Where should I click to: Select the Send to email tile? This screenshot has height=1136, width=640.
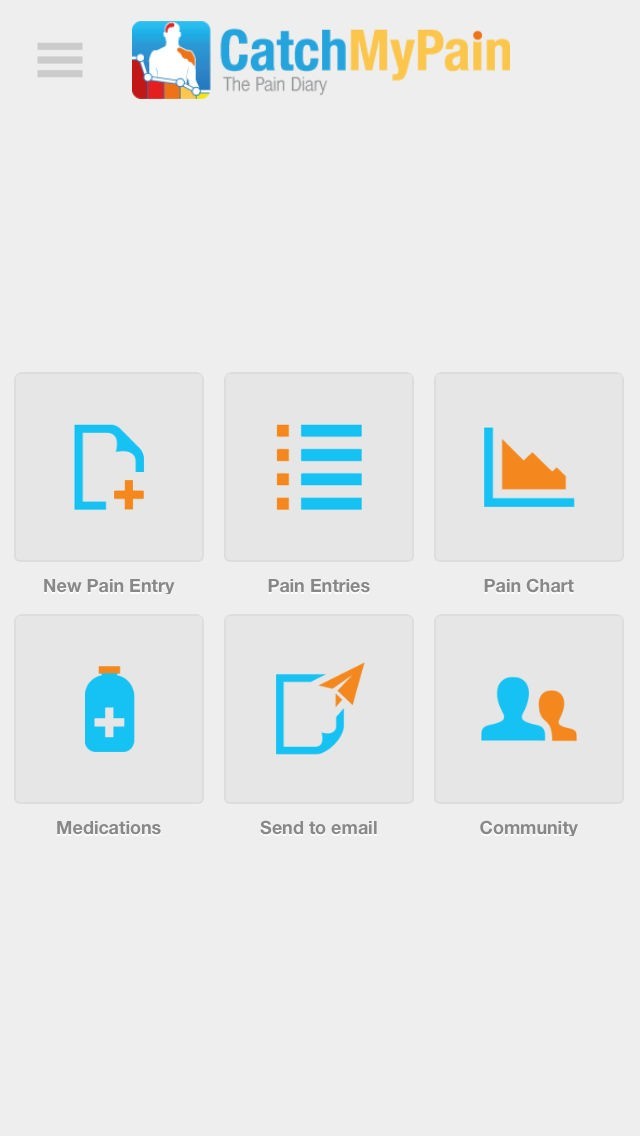[x=319, y=709]
